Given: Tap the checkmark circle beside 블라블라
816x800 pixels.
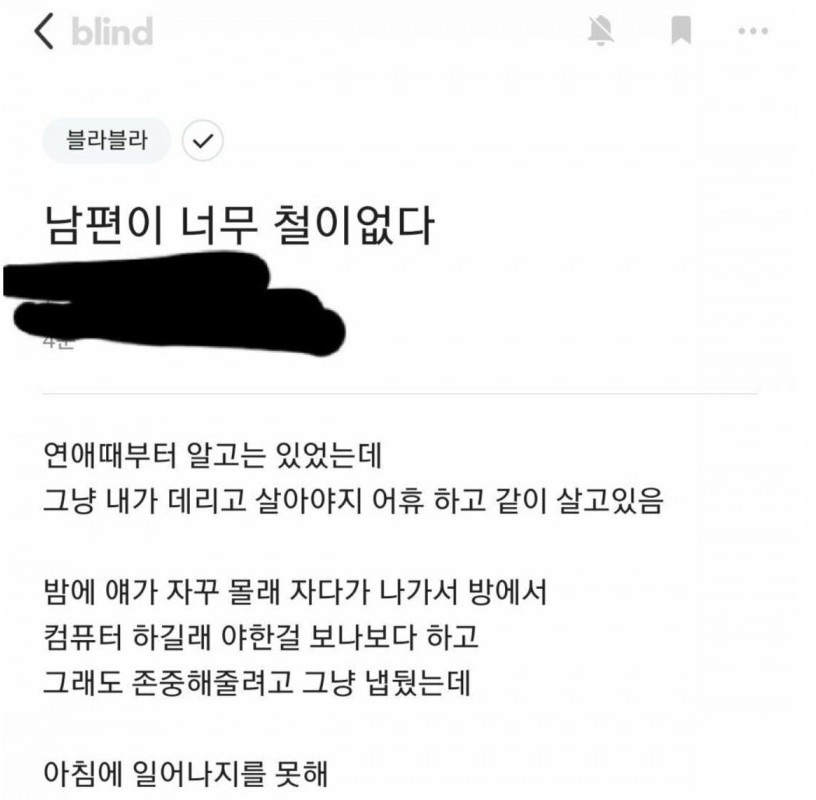Looking at the screenshot, I should click(x=203, y=142).
